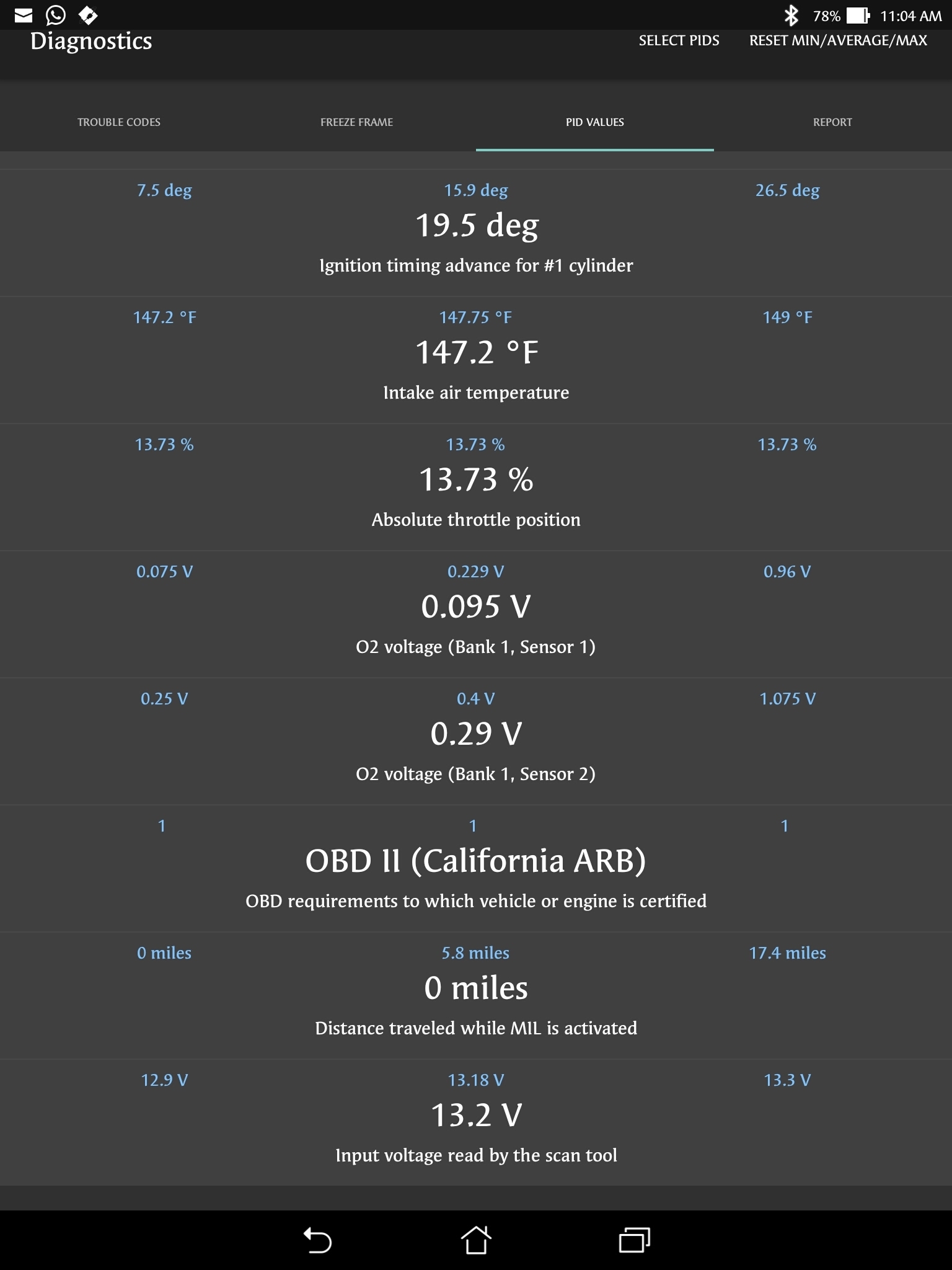Image resolution: width=952 pixels, height=1270 pixels.
Task: Switch to the Freeze Frame tab
Action: [356, 122]
